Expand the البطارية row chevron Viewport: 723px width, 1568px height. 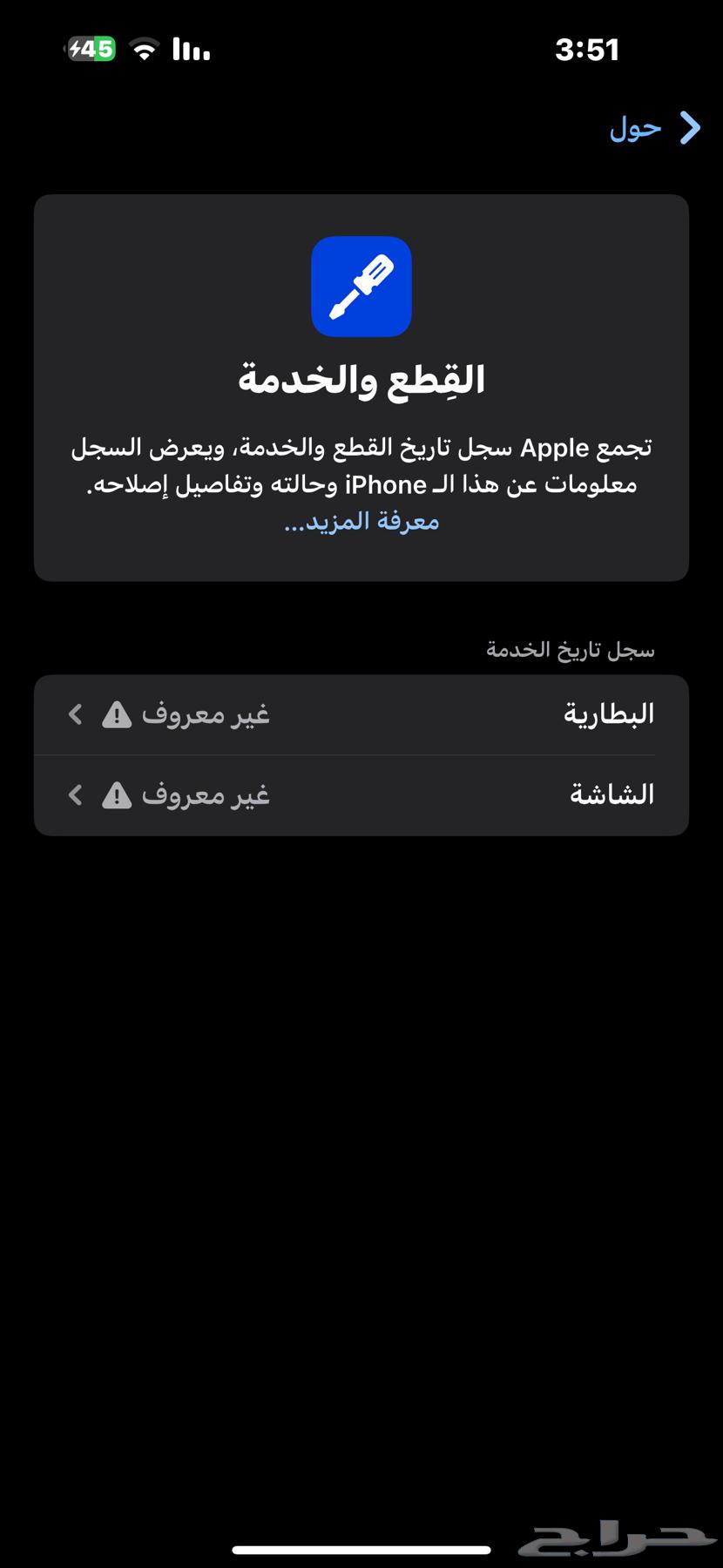click(74, 713)
